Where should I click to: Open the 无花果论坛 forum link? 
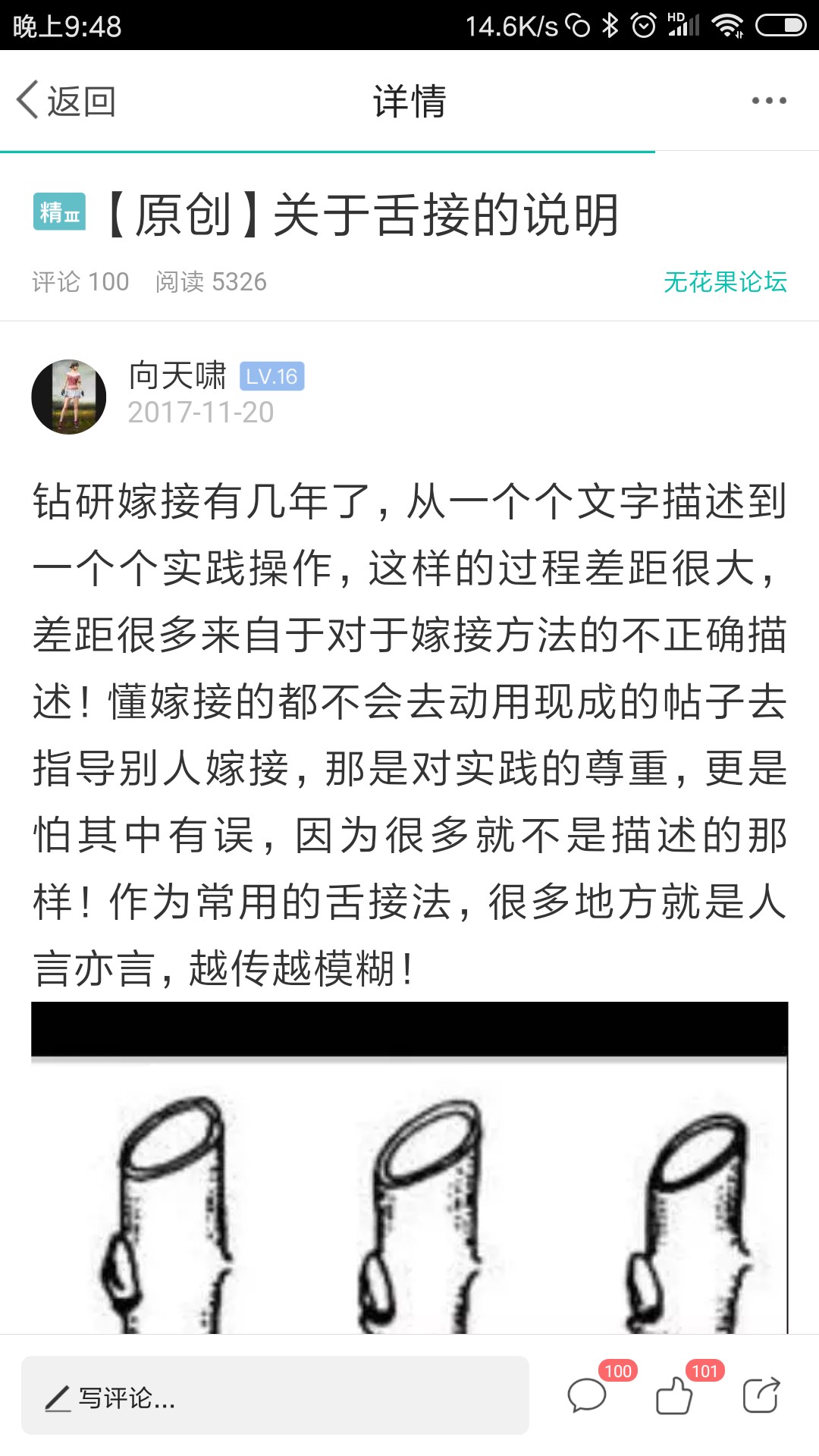[725, 282]
